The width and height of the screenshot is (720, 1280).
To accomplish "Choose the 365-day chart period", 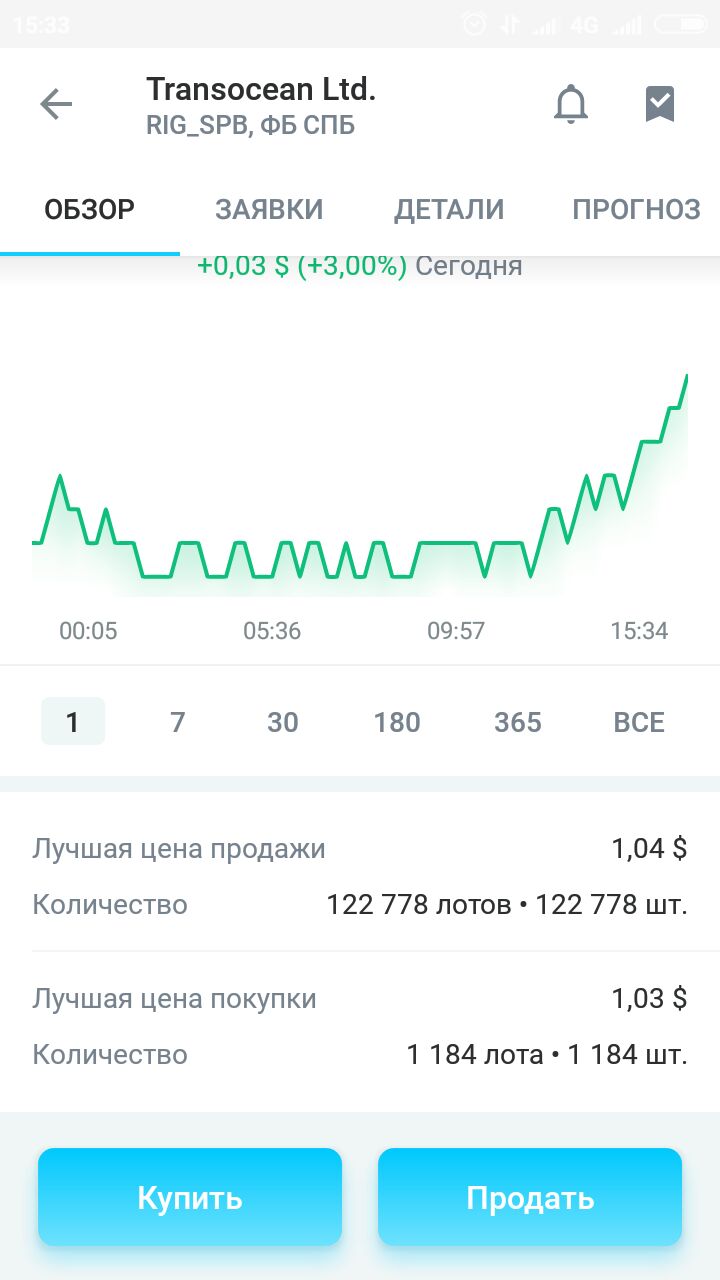I will [518, 721].
